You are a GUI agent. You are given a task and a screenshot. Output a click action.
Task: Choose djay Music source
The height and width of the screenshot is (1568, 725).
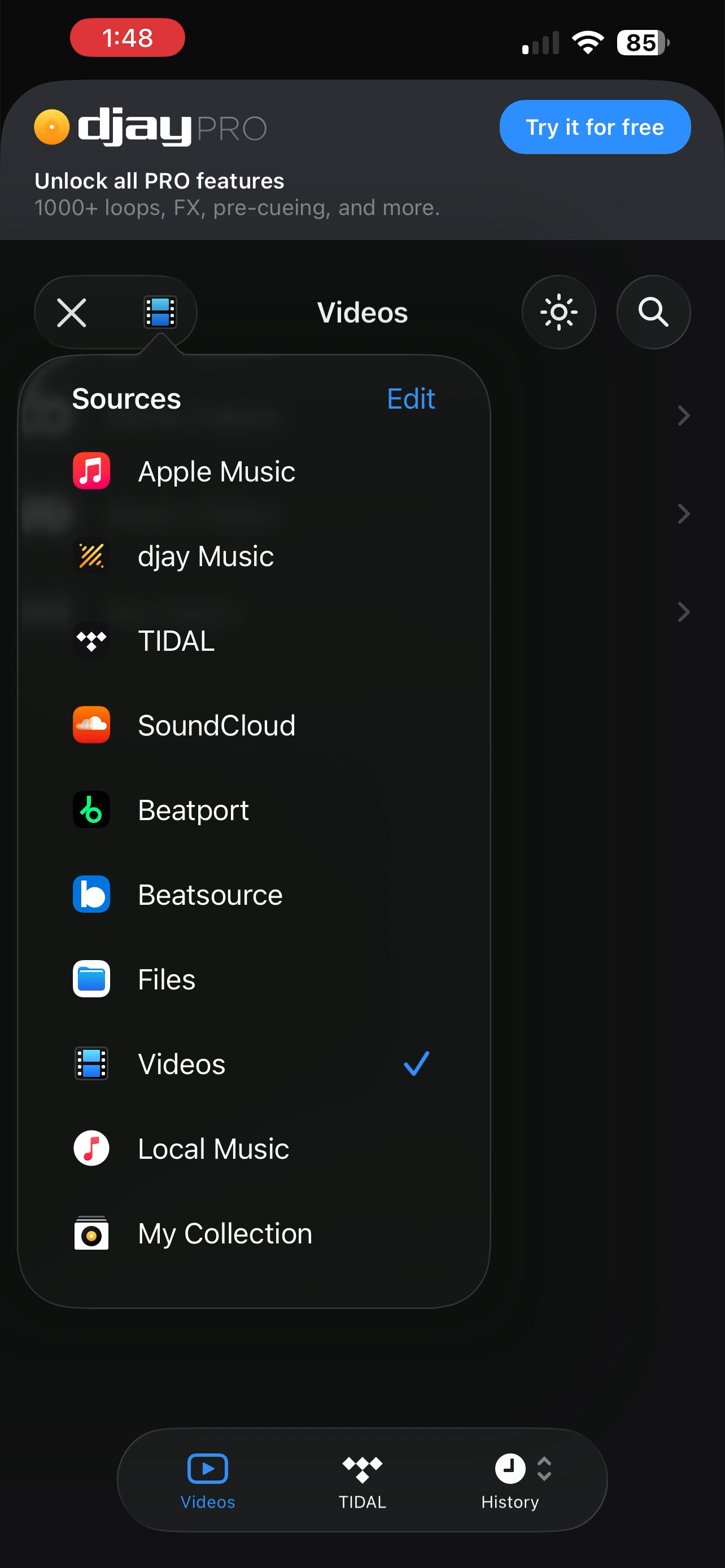pos(206,557)
